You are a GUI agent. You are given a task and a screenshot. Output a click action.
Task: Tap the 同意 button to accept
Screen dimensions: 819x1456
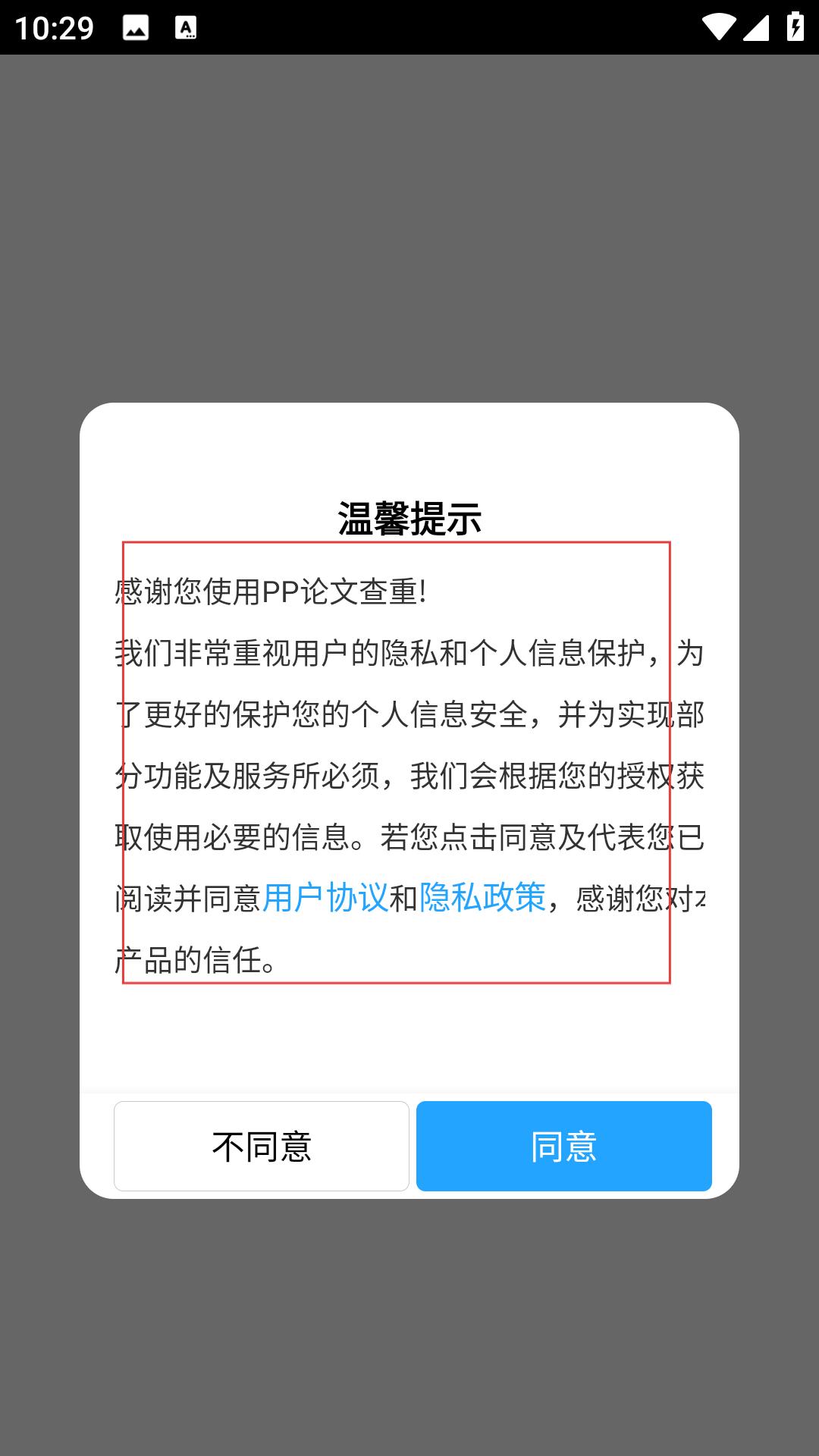tap(563, 1146)
